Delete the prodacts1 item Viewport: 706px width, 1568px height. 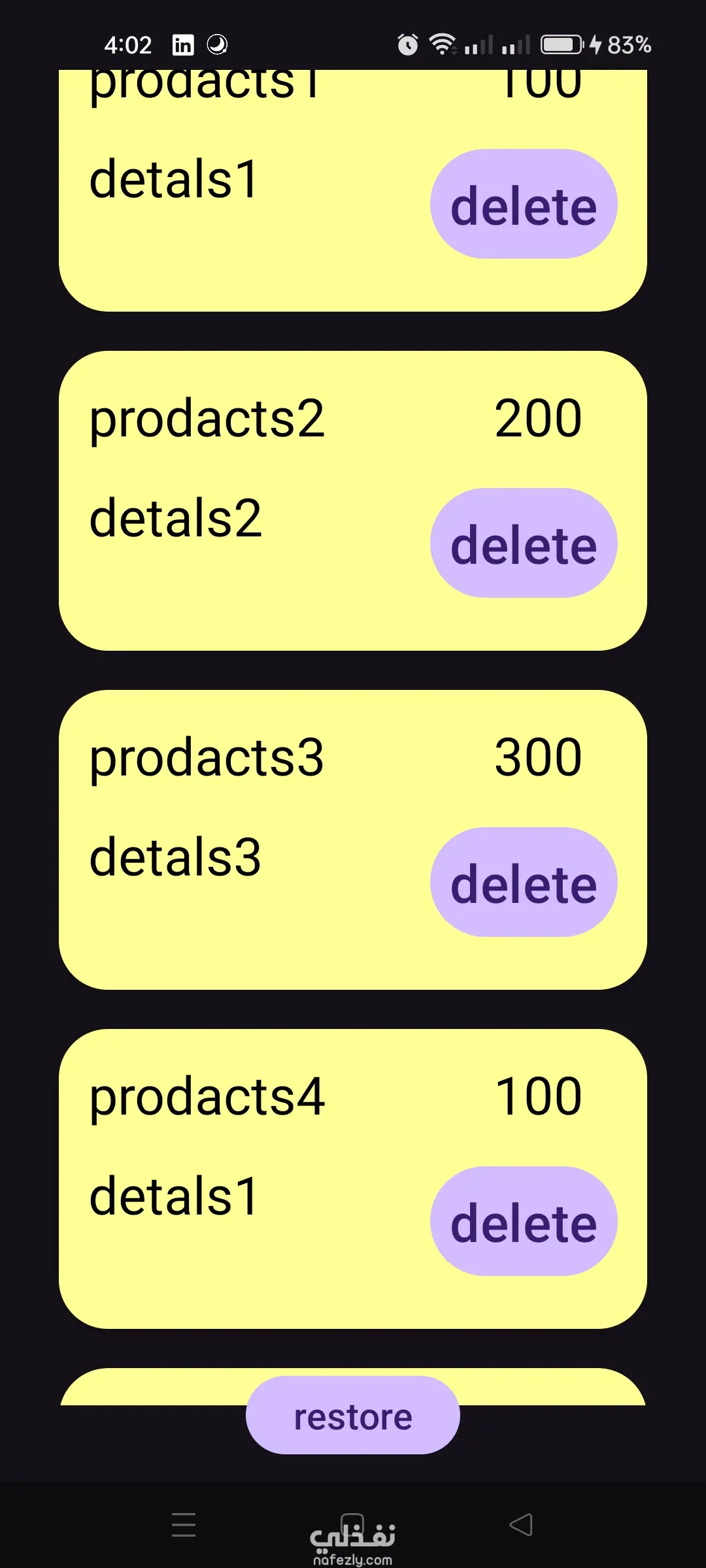pos(524,204)
